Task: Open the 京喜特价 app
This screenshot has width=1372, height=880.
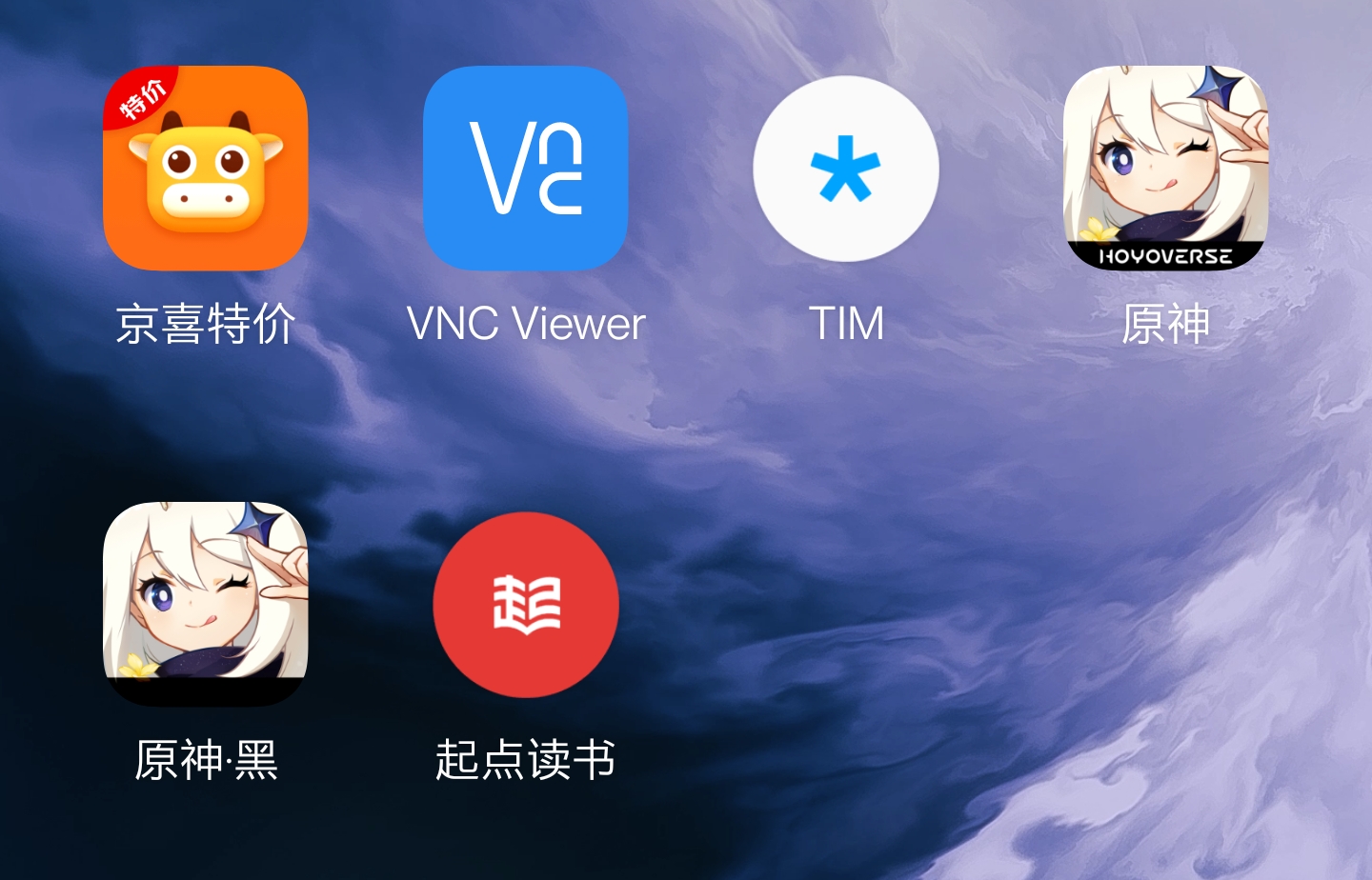Action: coord(205,169)
